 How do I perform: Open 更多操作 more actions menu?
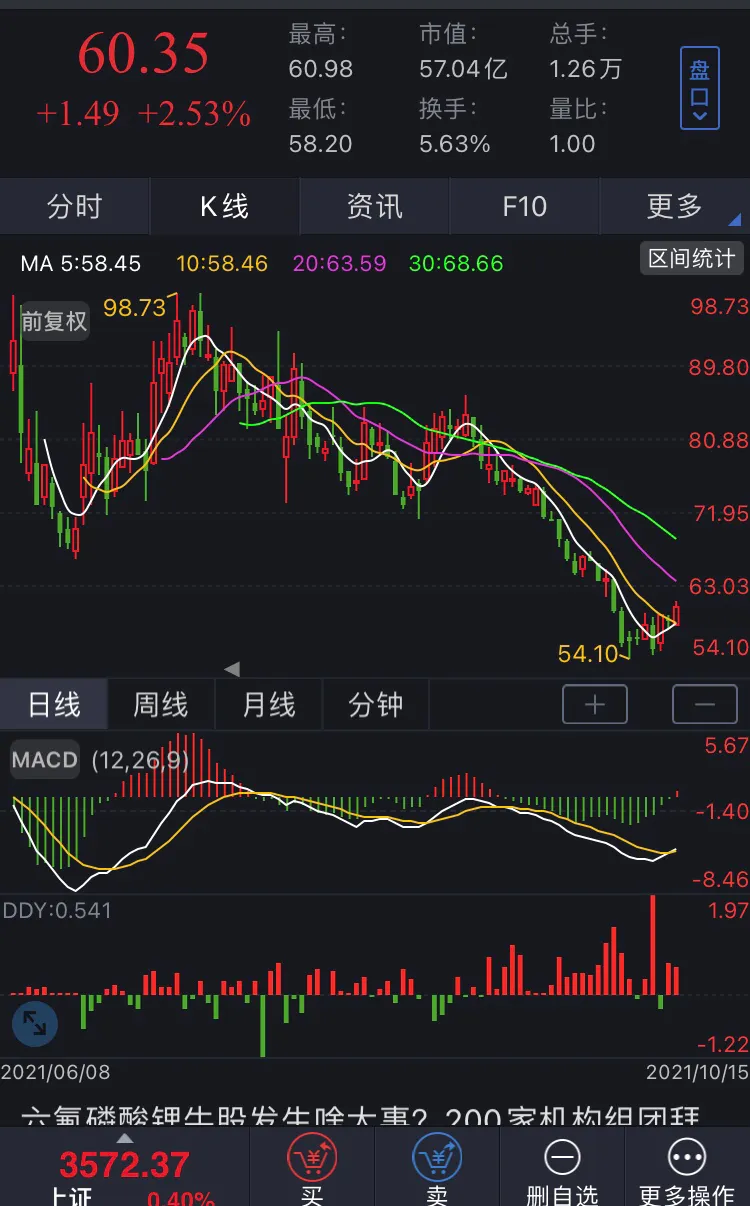pos(687,1168)
